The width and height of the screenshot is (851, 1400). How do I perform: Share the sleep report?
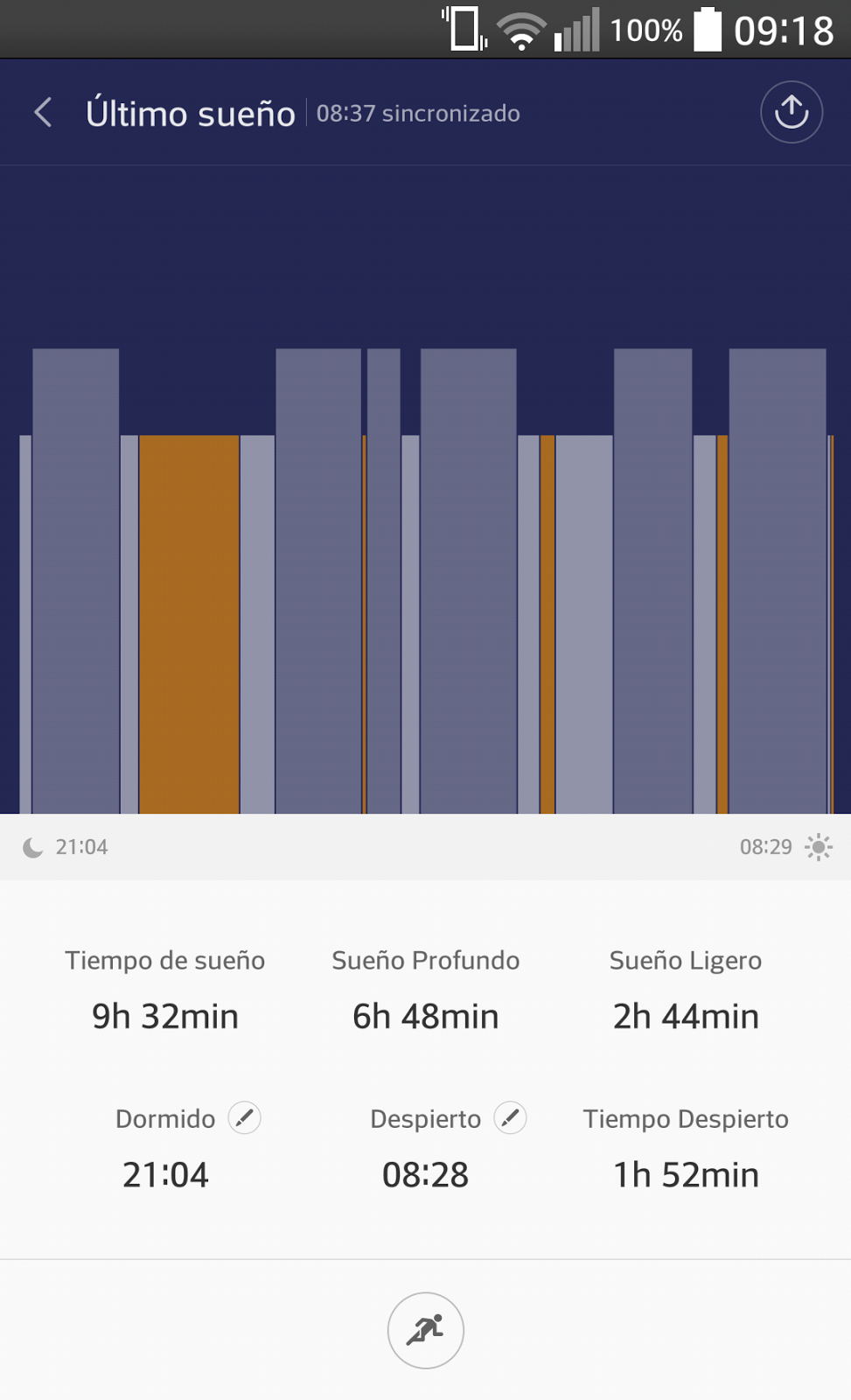791,112
